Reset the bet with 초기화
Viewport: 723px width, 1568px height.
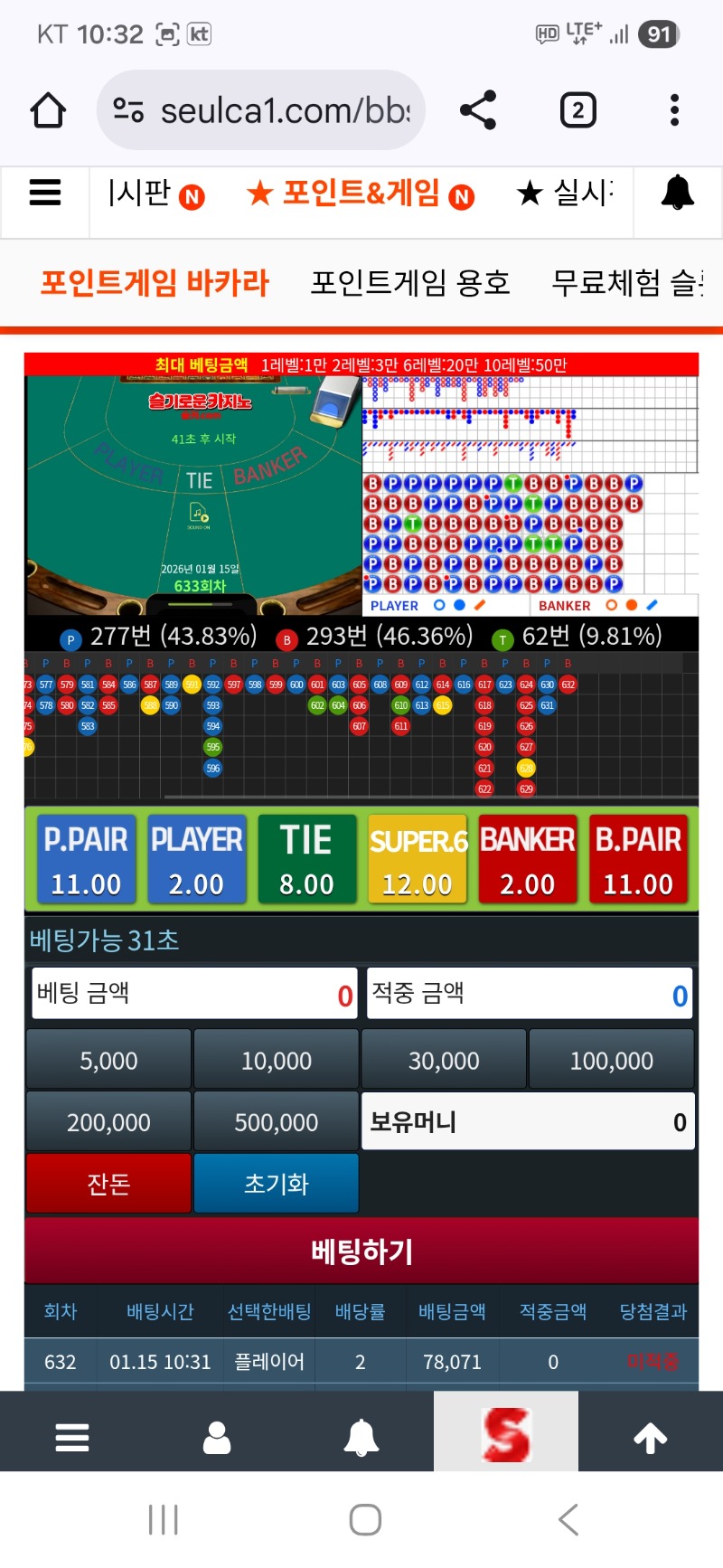(276, 1183)
